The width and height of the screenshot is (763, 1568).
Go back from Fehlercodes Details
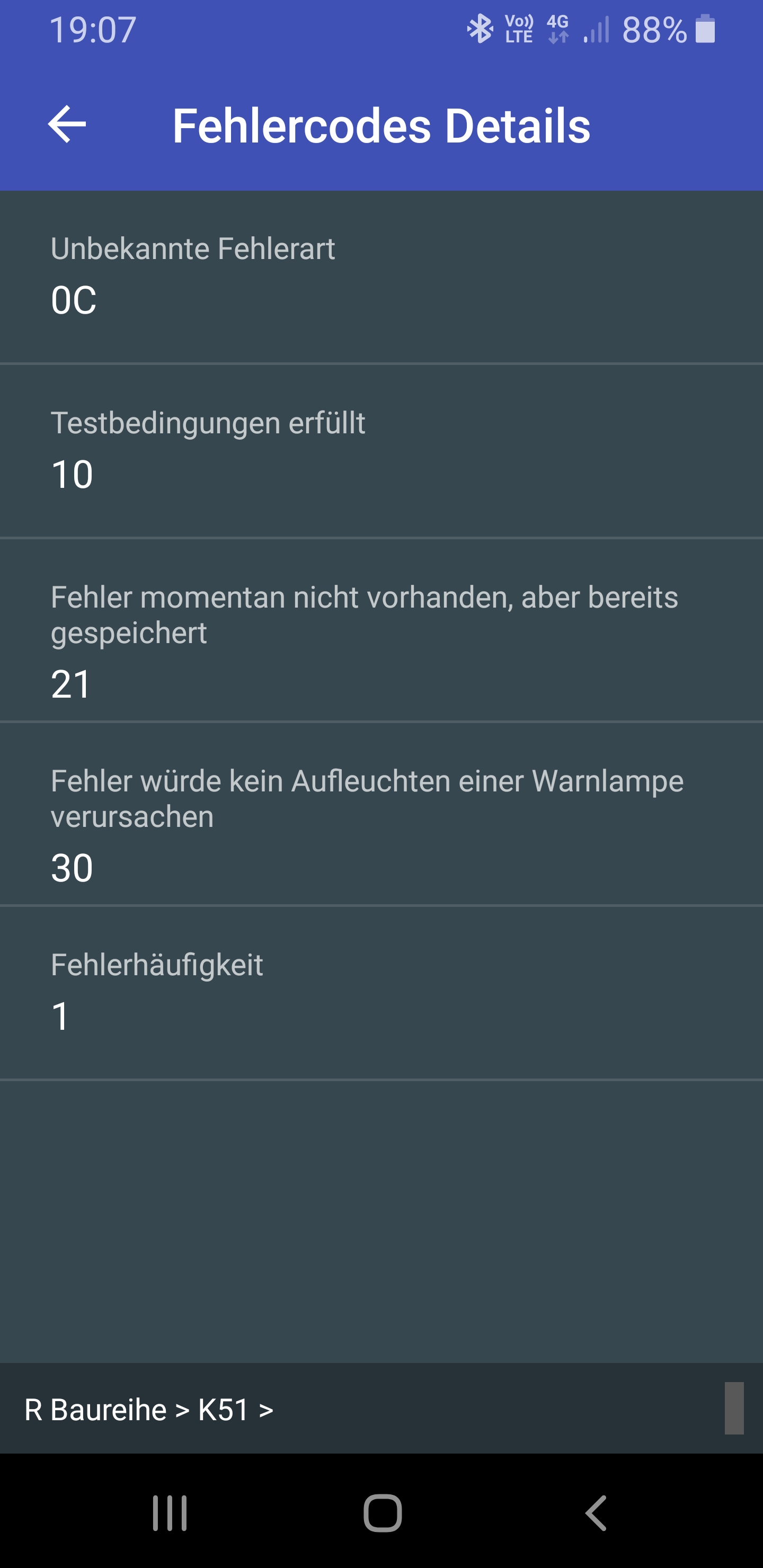67,124
